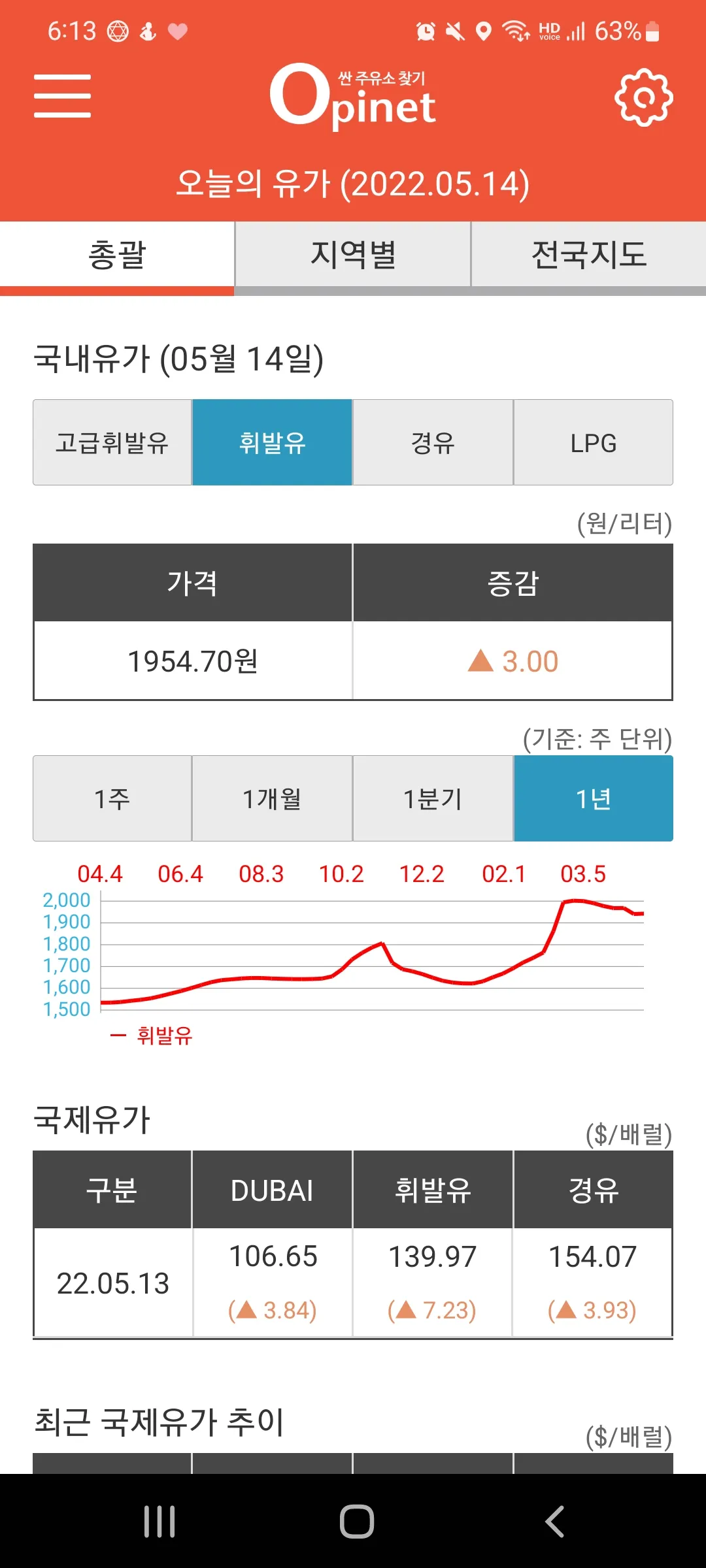Tap the alarm clock status bar icon
Image resolution: width=706 pixels, height=1568 pixels.
pyautogui.click(x=425, y=30)
